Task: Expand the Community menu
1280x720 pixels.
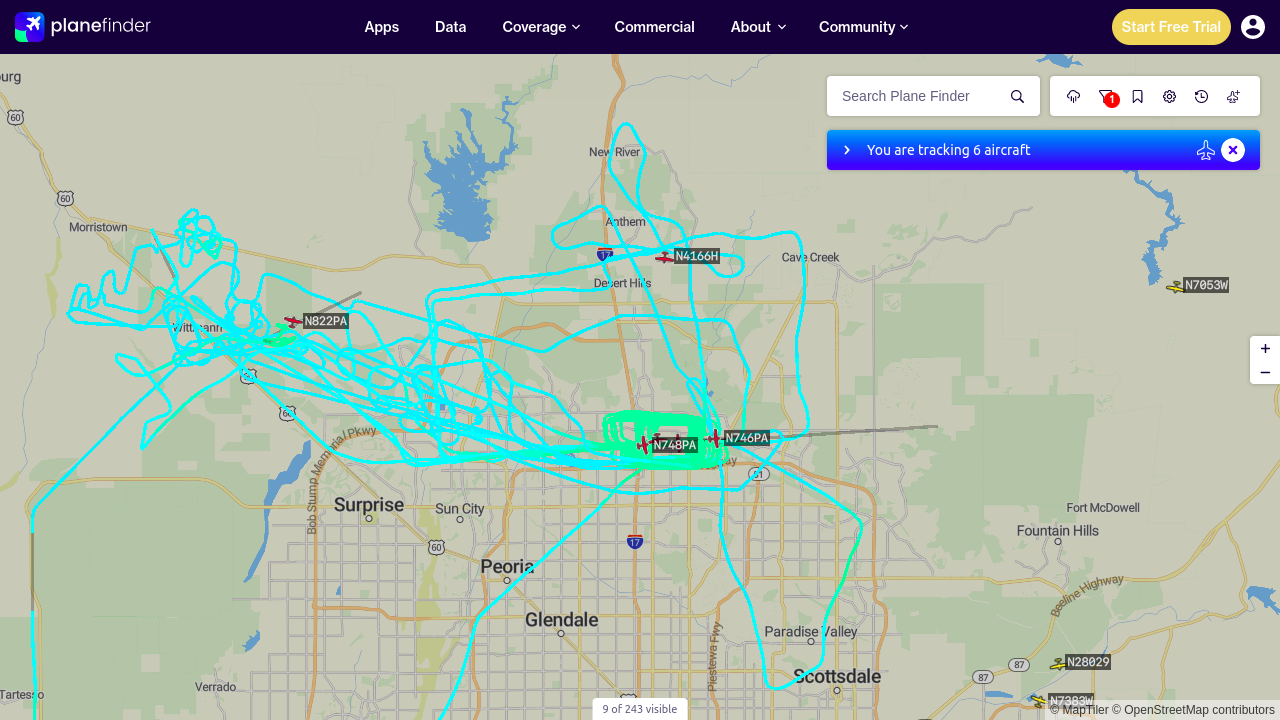Action: 863,27
